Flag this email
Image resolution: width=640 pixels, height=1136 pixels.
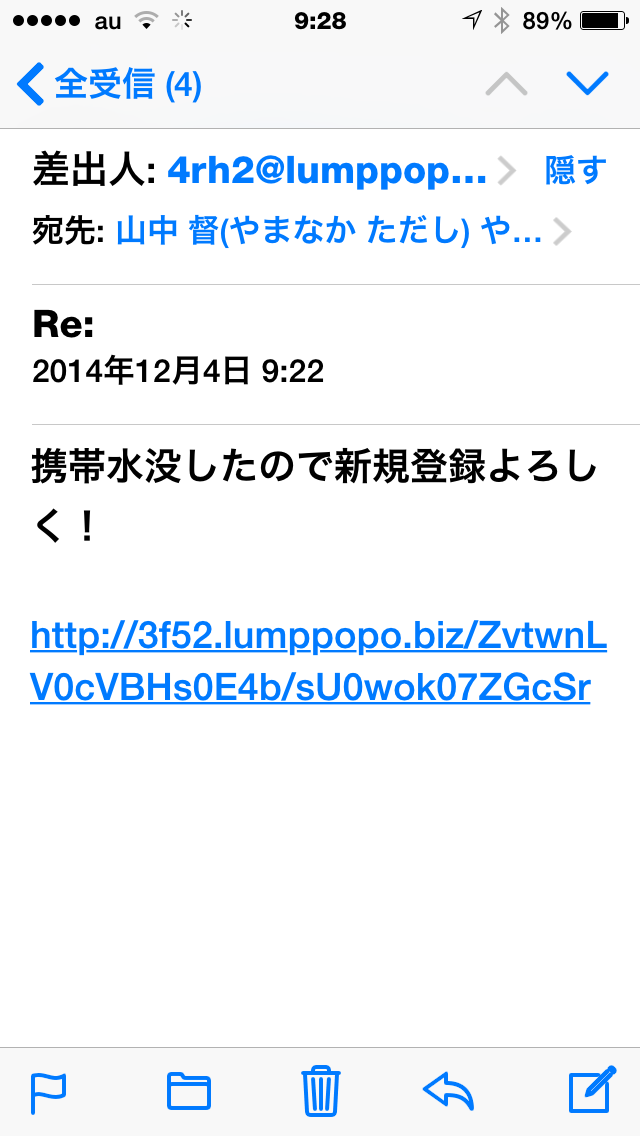[x=49, y=1092]
